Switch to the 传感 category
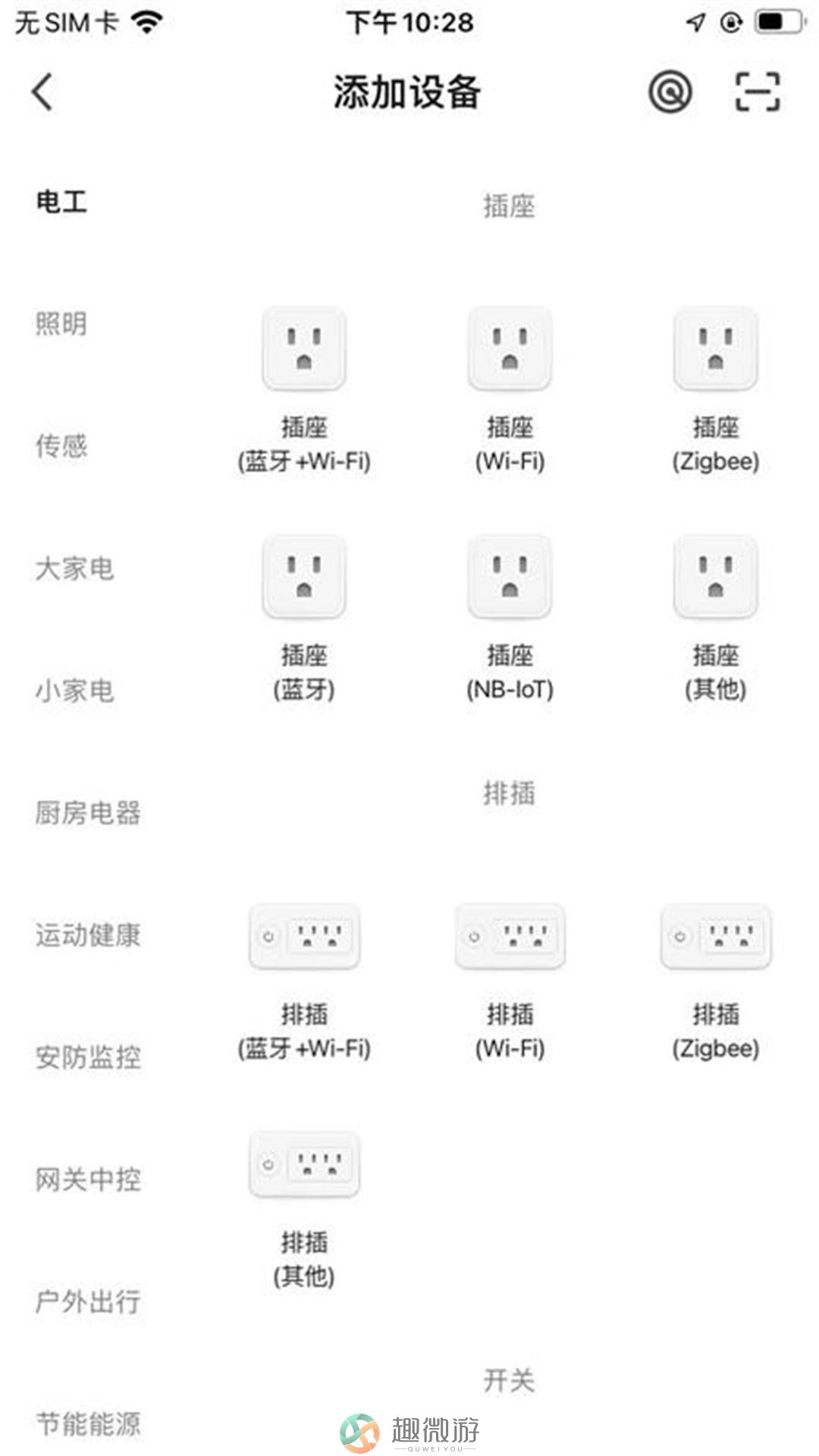Viewport: 819px width, 1456px height. (x=61, y=446)
